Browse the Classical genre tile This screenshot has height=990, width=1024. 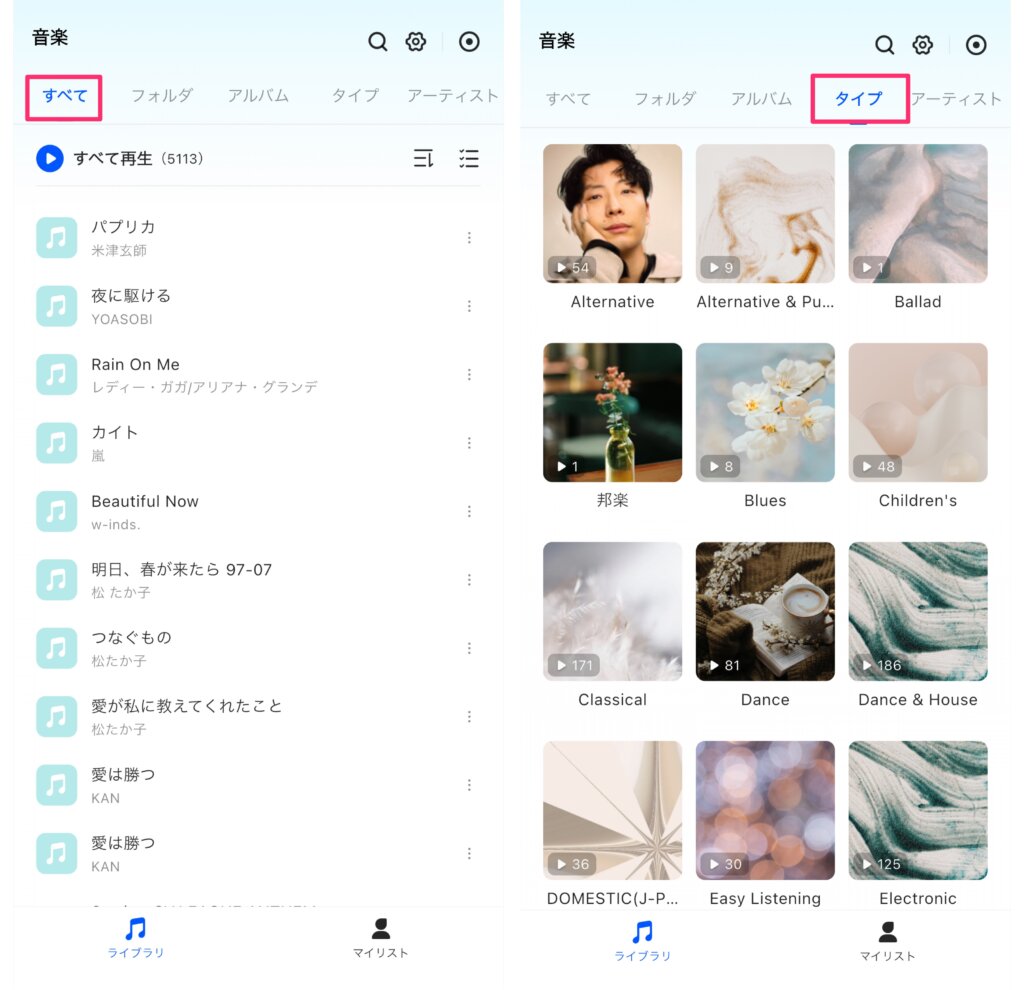(612, 611)
